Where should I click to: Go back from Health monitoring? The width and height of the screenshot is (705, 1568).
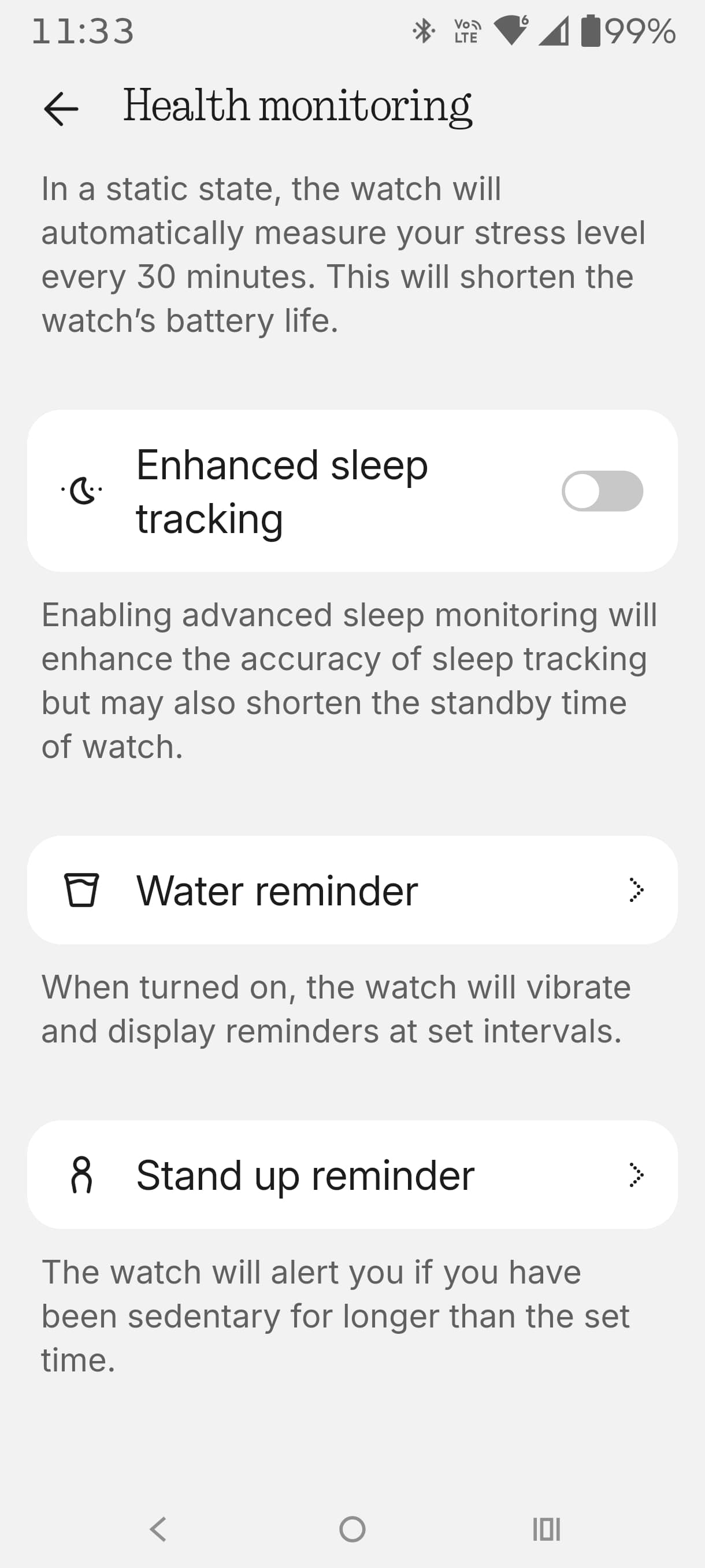(x=61, y=109)
